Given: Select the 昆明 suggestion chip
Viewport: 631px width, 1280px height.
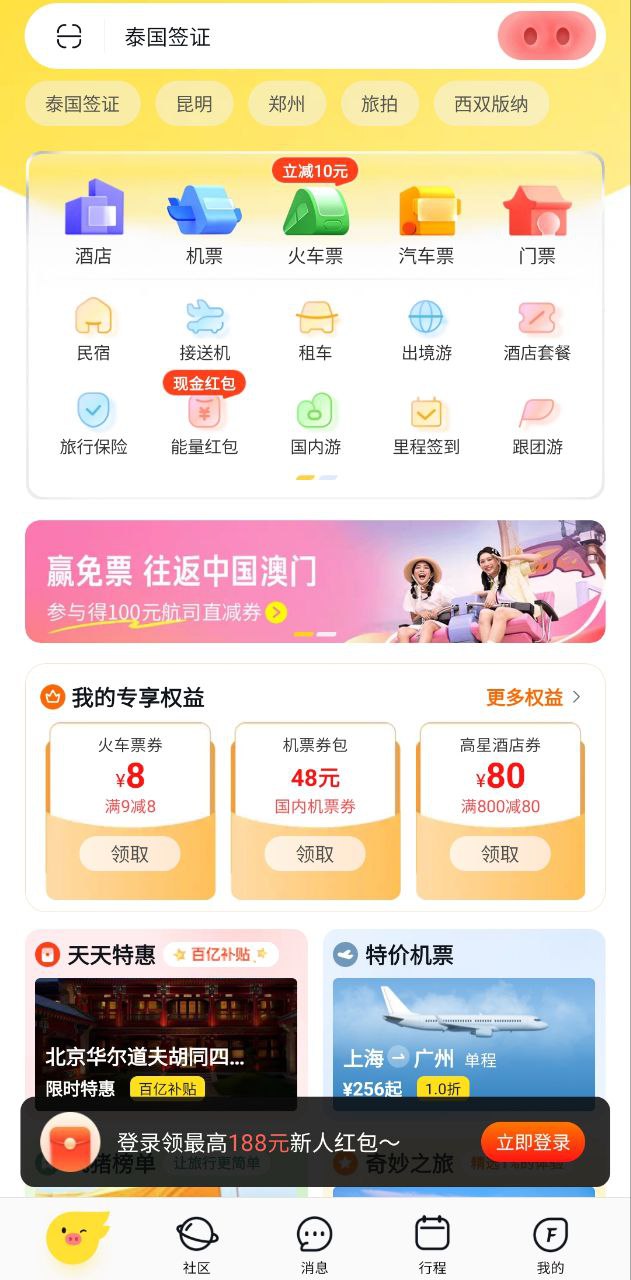Looking at the screenshot, I should point(194,103).
